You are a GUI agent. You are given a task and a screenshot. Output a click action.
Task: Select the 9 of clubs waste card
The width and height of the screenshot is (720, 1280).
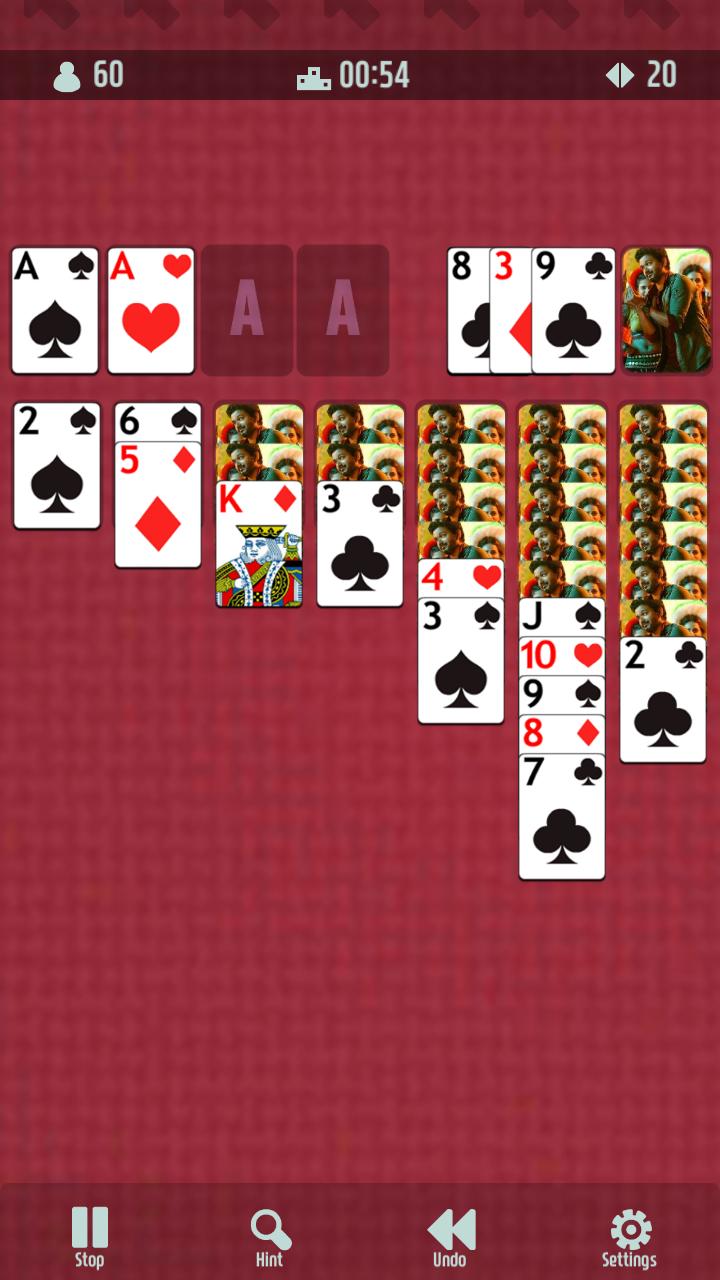(x=573, y=310)
